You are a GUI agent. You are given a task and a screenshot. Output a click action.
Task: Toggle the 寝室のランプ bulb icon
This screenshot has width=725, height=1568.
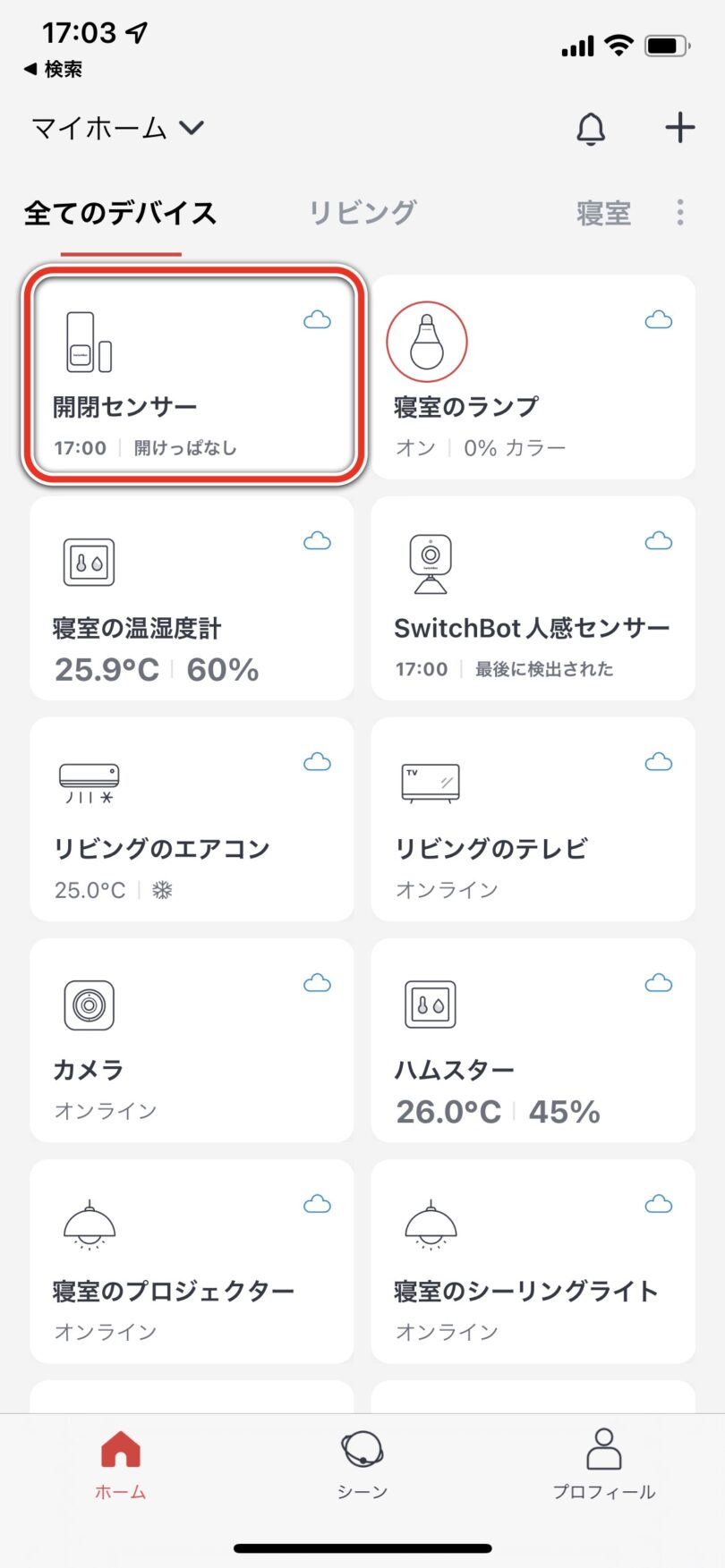[x=427, y=342]
